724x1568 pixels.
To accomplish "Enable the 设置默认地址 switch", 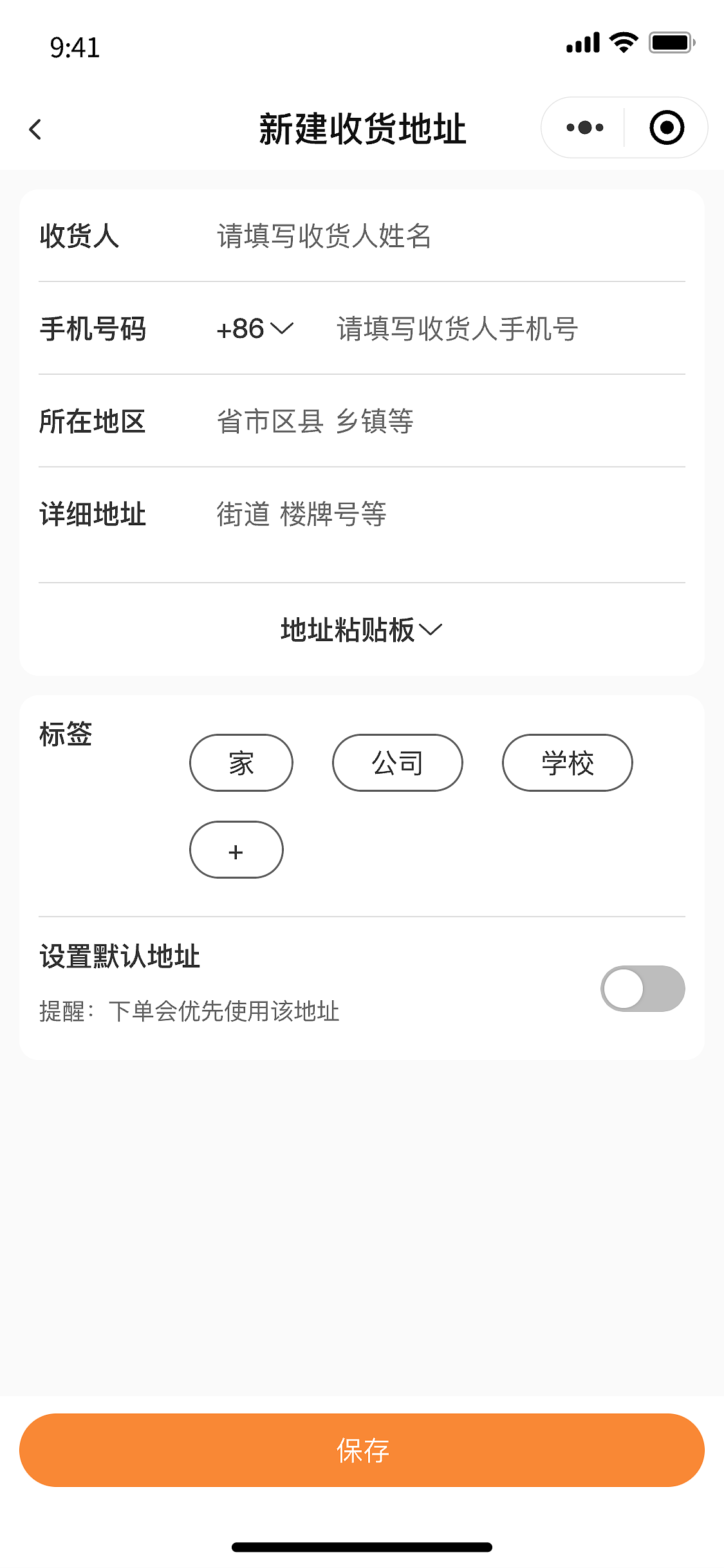I will coord(645,989).
